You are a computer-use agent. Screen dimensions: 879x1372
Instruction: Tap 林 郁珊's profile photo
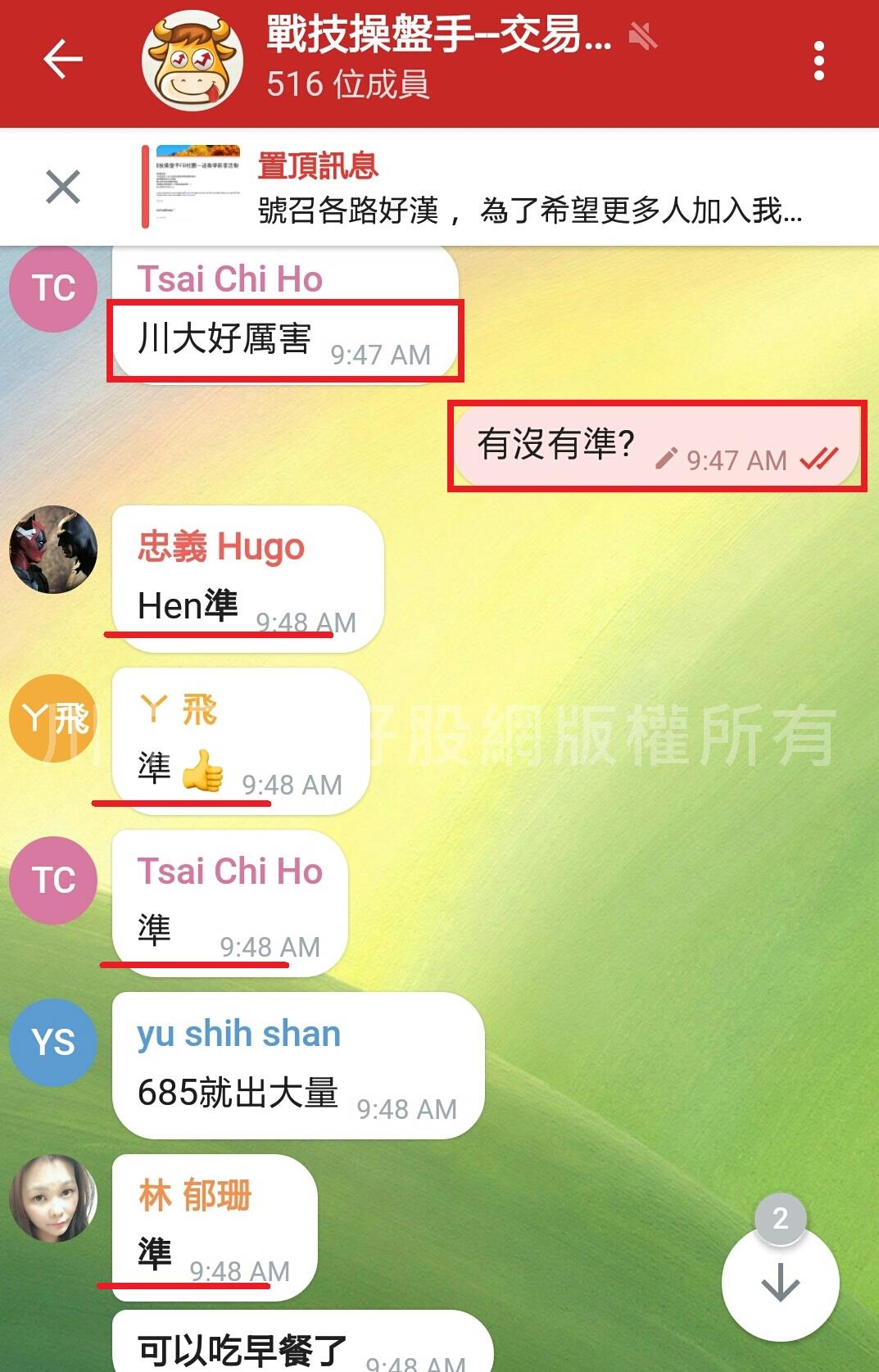(x=53, y=1198)
